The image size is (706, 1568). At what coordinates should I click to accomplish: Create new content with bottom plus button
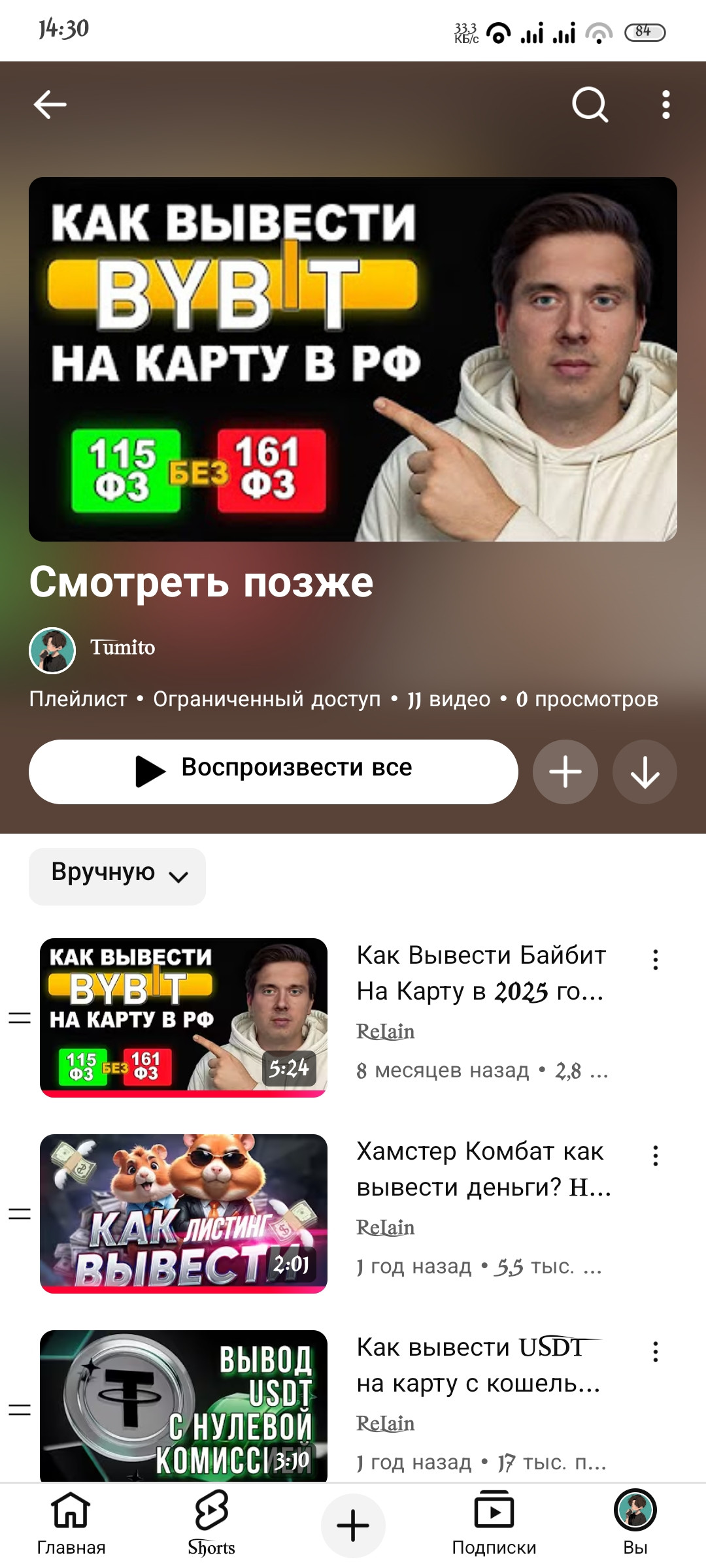click(x=353, y=1526)
